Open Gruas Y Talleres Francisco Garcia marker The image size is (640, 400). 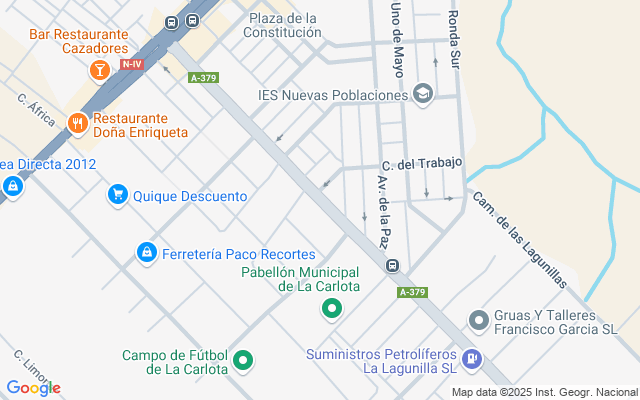click(479, 320)
